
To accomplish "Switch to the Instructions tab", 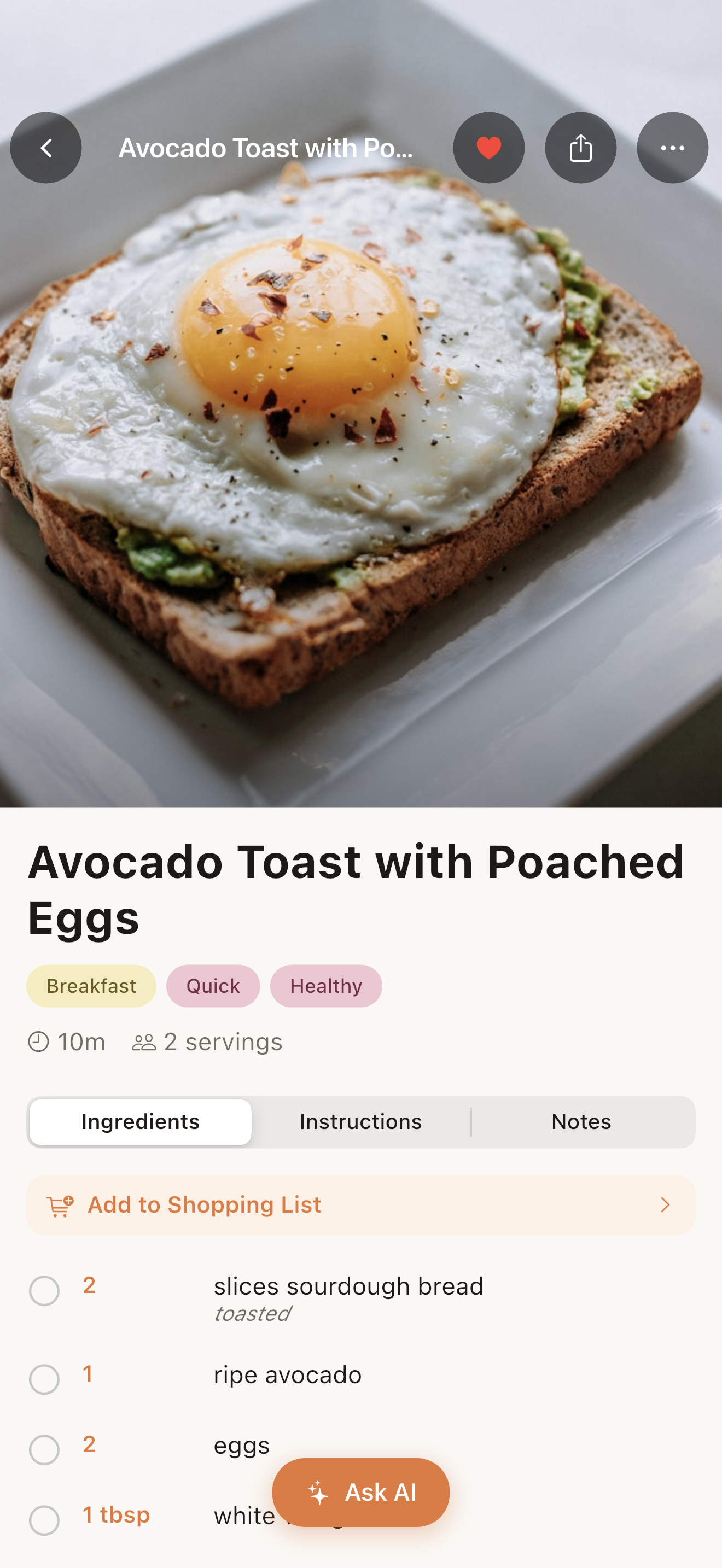I will (x=360, y=1121).
